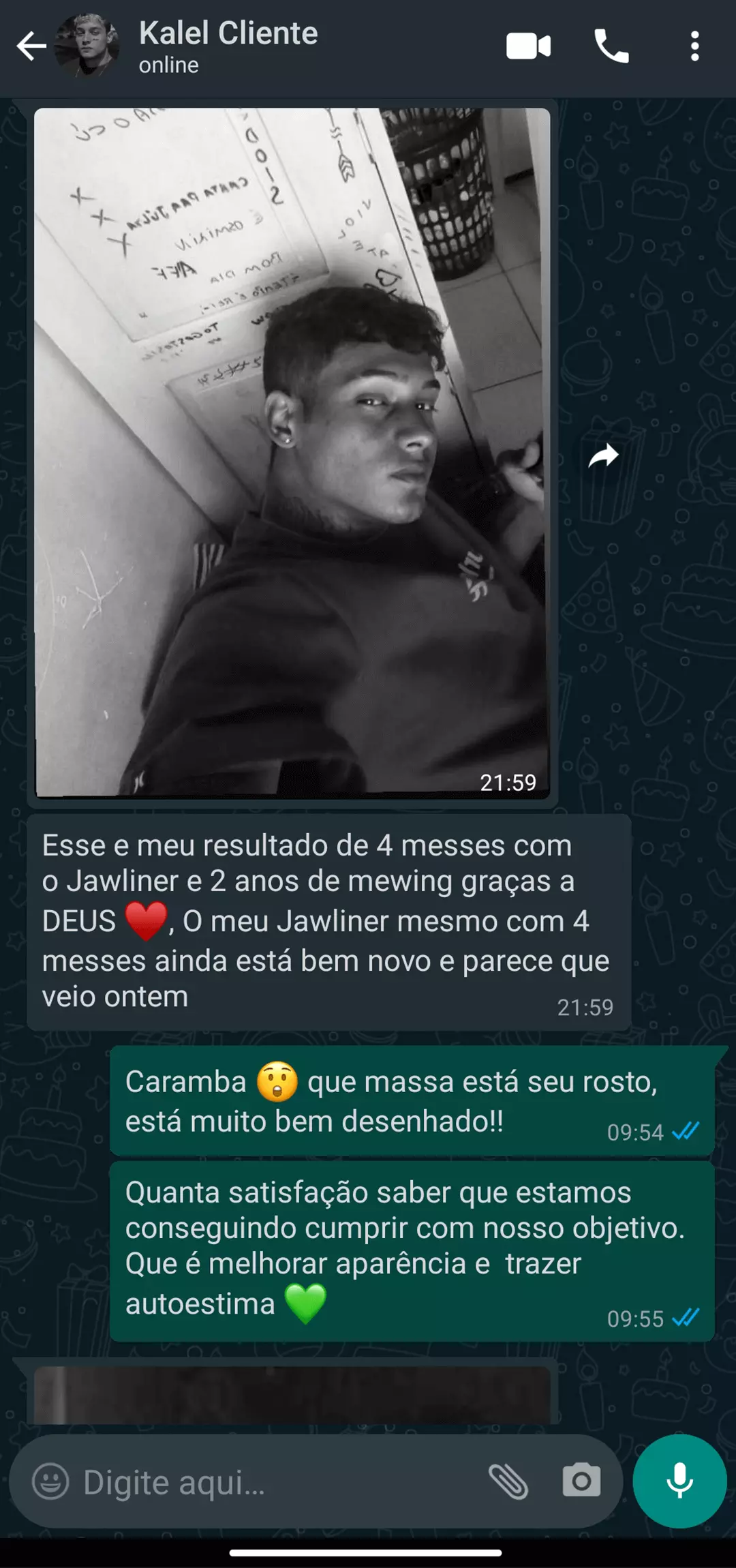This screenshot has height=1568, width=736.
Task: Open the three-dot overflow menu
Action: [694, 47]
